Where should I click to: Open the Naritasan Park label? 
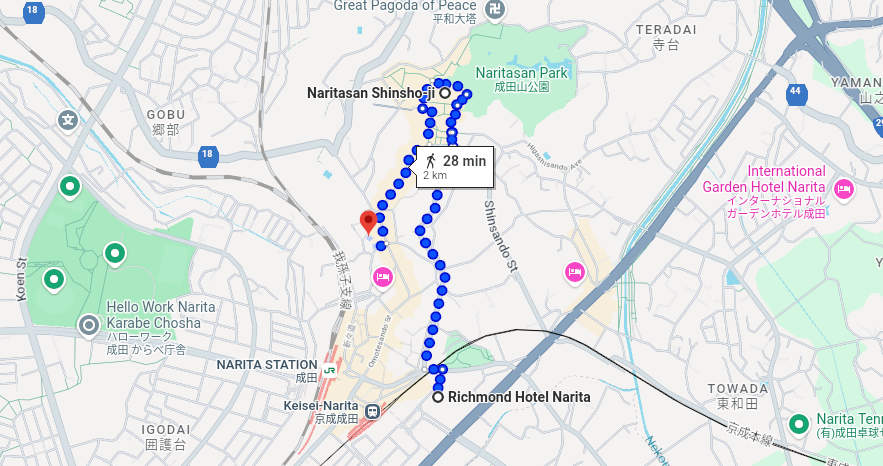point(521,73)
